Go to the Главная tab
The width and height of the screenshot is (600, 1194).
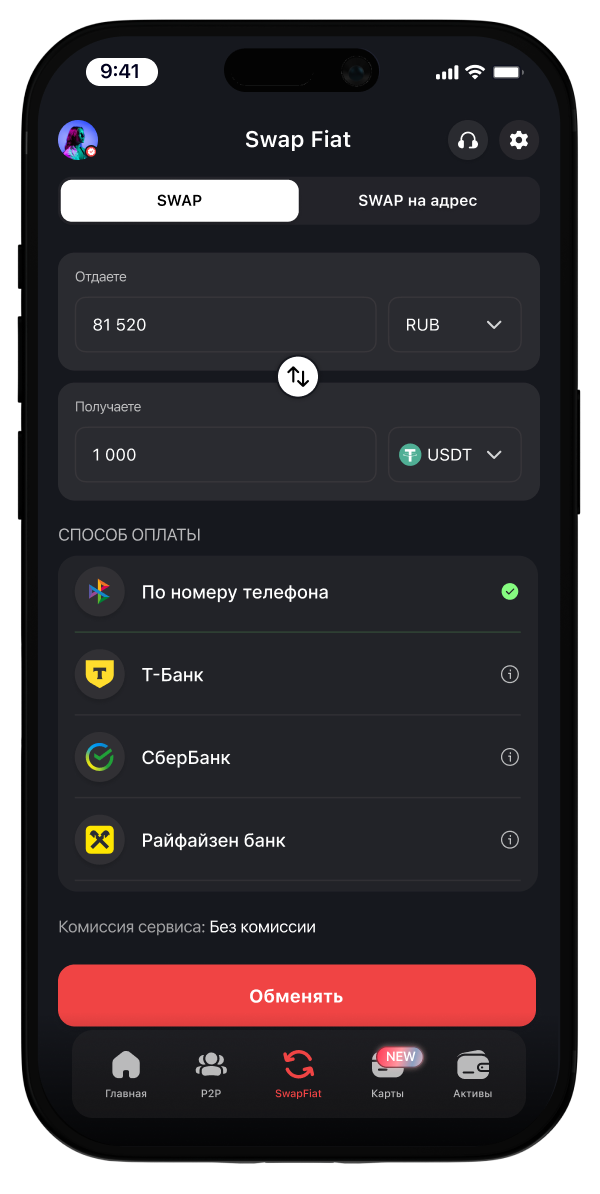click(x=126, y=1075)
